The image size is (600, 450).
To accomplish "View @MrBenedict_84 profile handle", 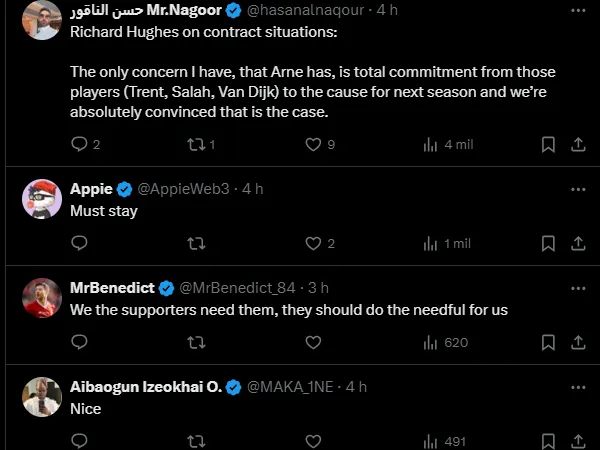I will click(x=237, y=288).
